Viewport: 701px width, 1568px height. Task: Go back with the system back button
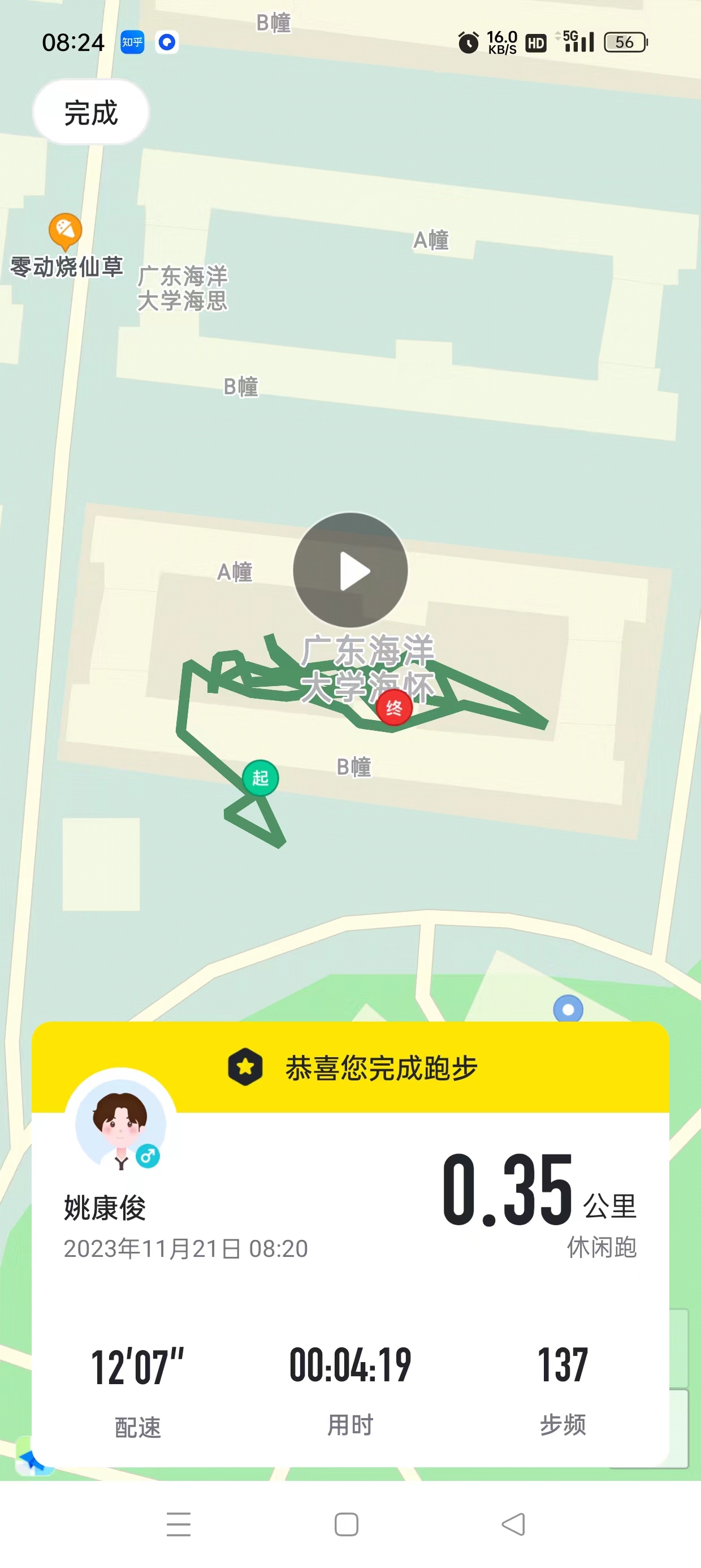tap(513, 1524)
